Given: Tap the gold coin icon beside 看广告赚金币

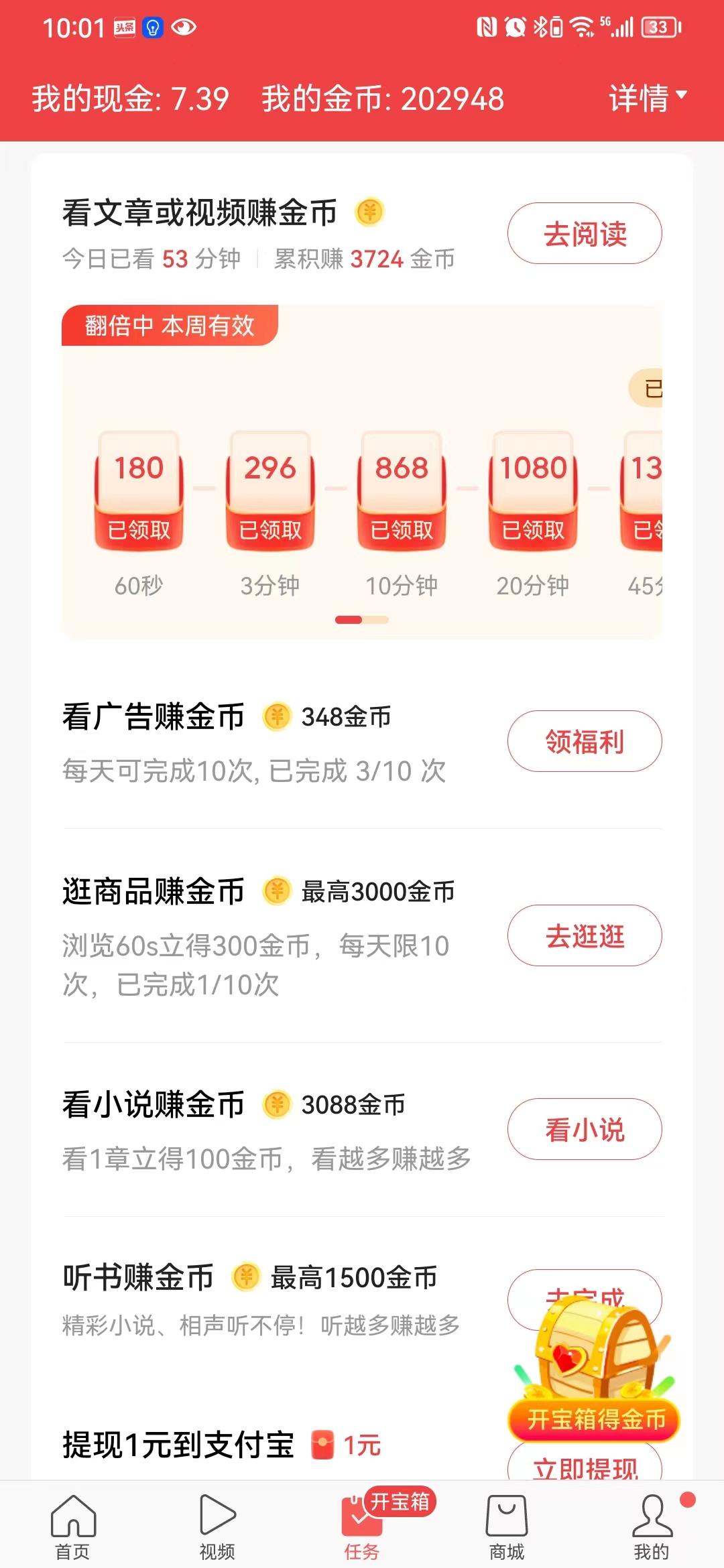Looking at the screenshot, I should coord(275,716).
